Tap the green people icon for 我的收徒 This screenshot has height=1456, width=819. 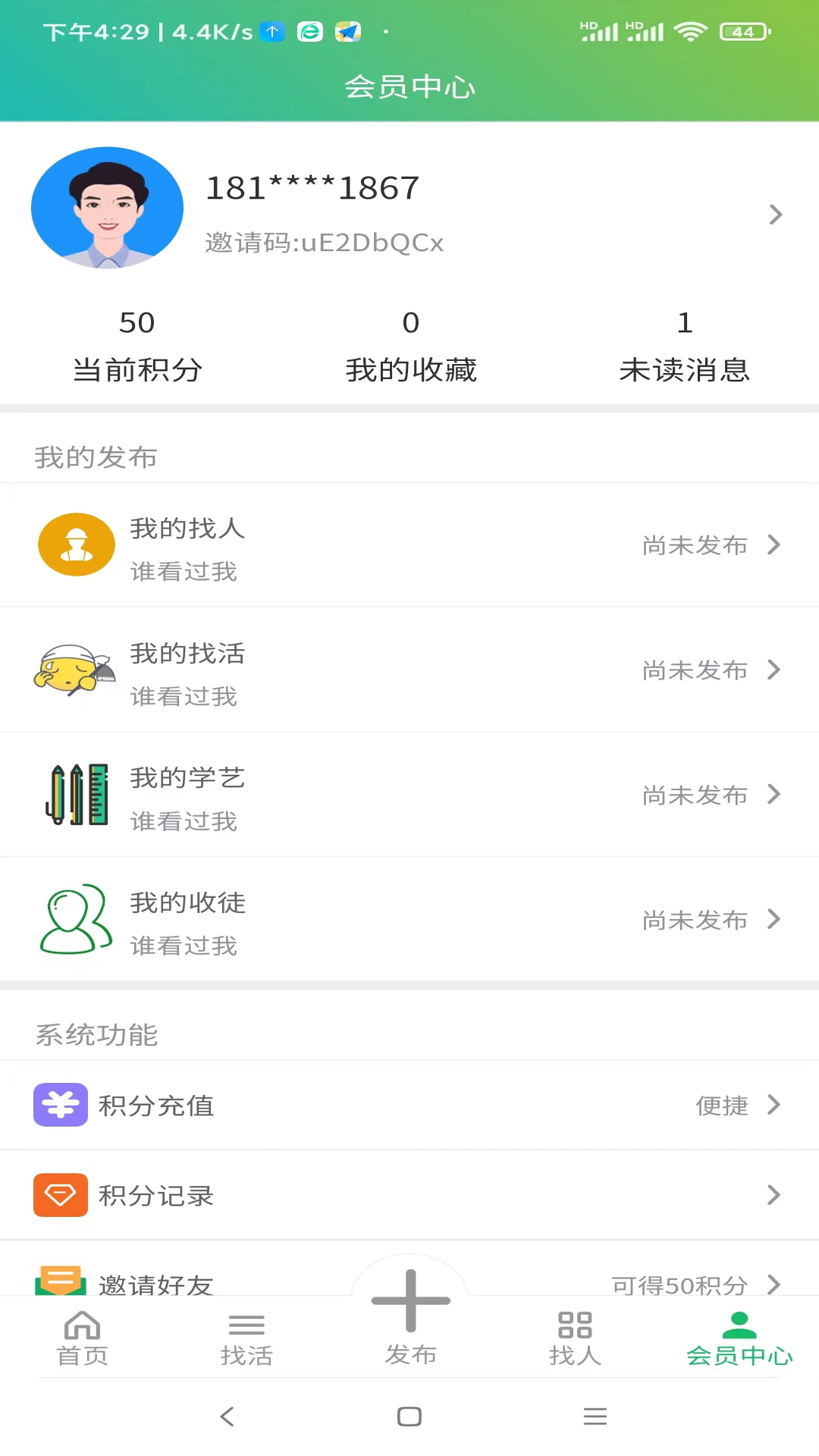coord(76,920)
